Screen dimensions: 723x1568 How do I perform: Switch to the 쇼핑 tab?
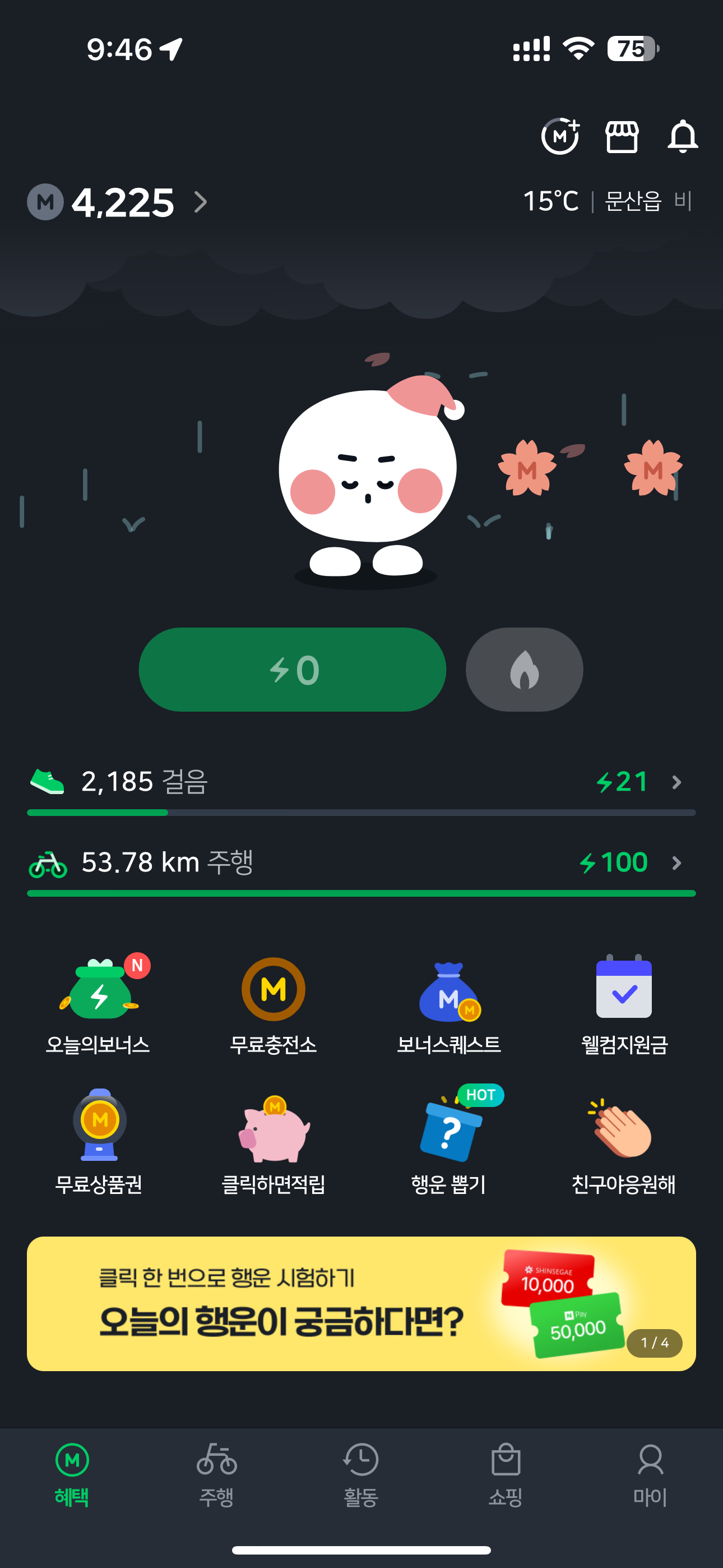pyautogui.click(x=506, y=1474)
